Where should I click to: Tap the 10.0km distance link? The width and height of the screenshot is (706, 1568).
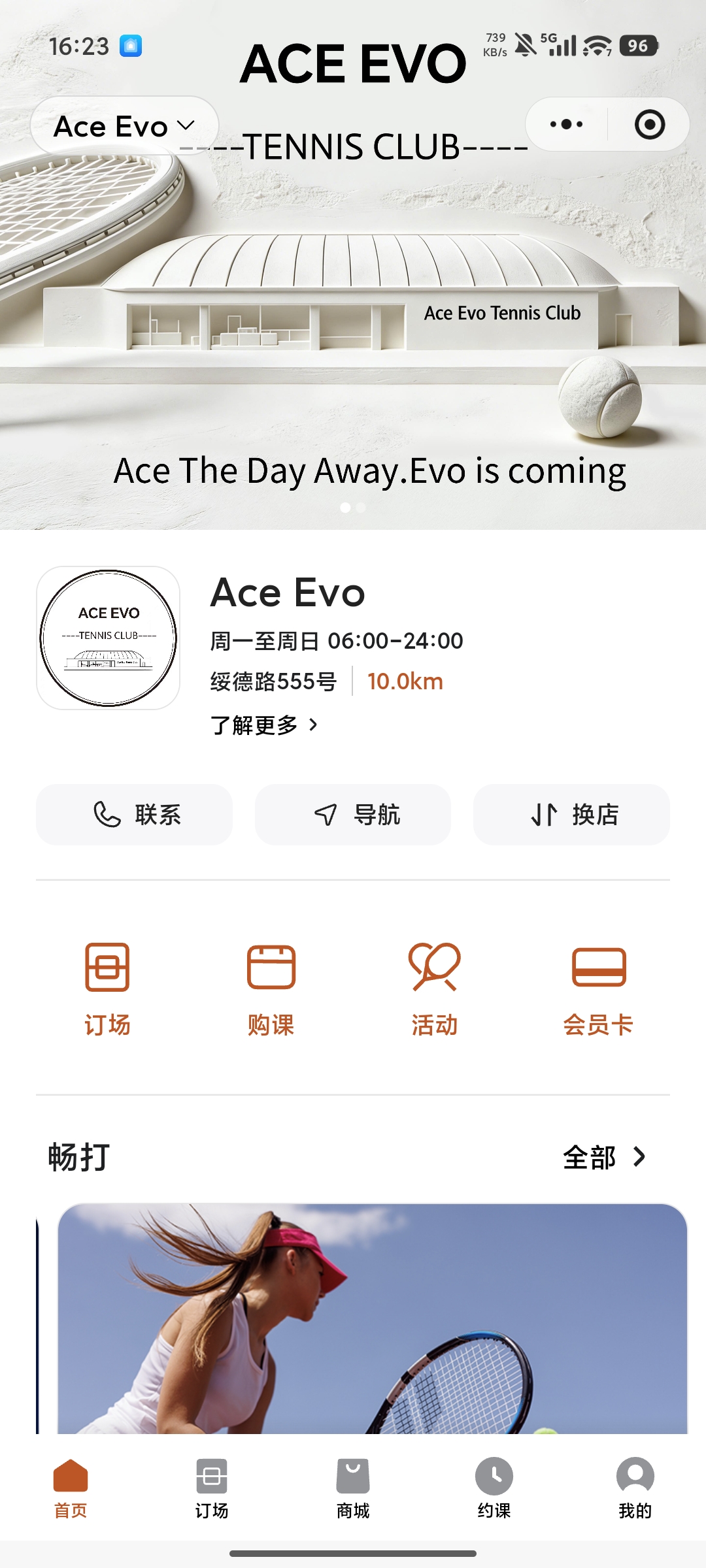click(403, 681)
